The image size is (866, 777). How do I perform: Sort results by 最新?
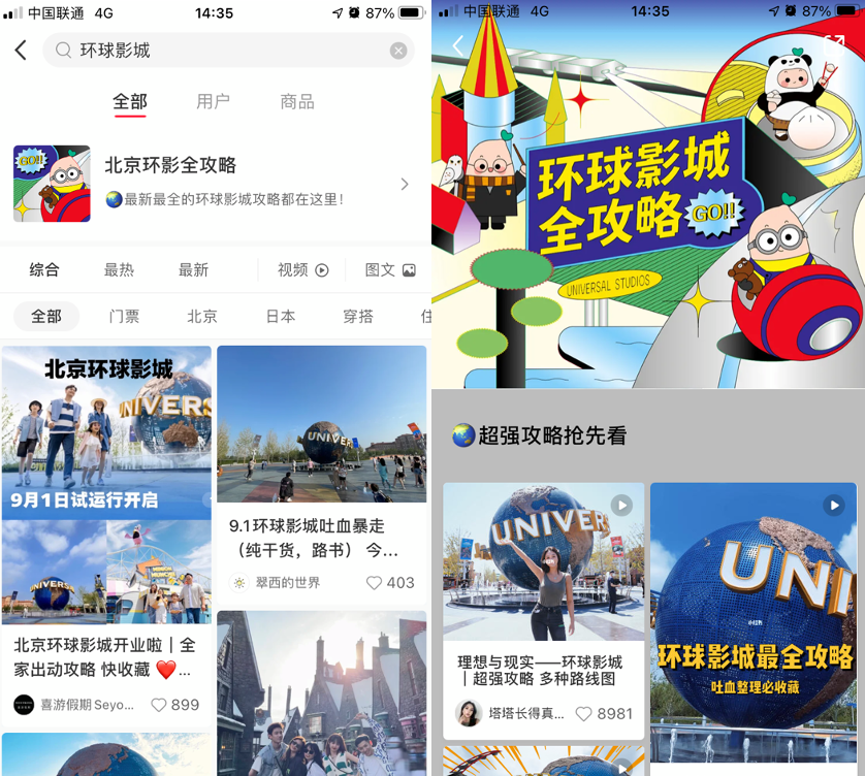coord(193,270)
